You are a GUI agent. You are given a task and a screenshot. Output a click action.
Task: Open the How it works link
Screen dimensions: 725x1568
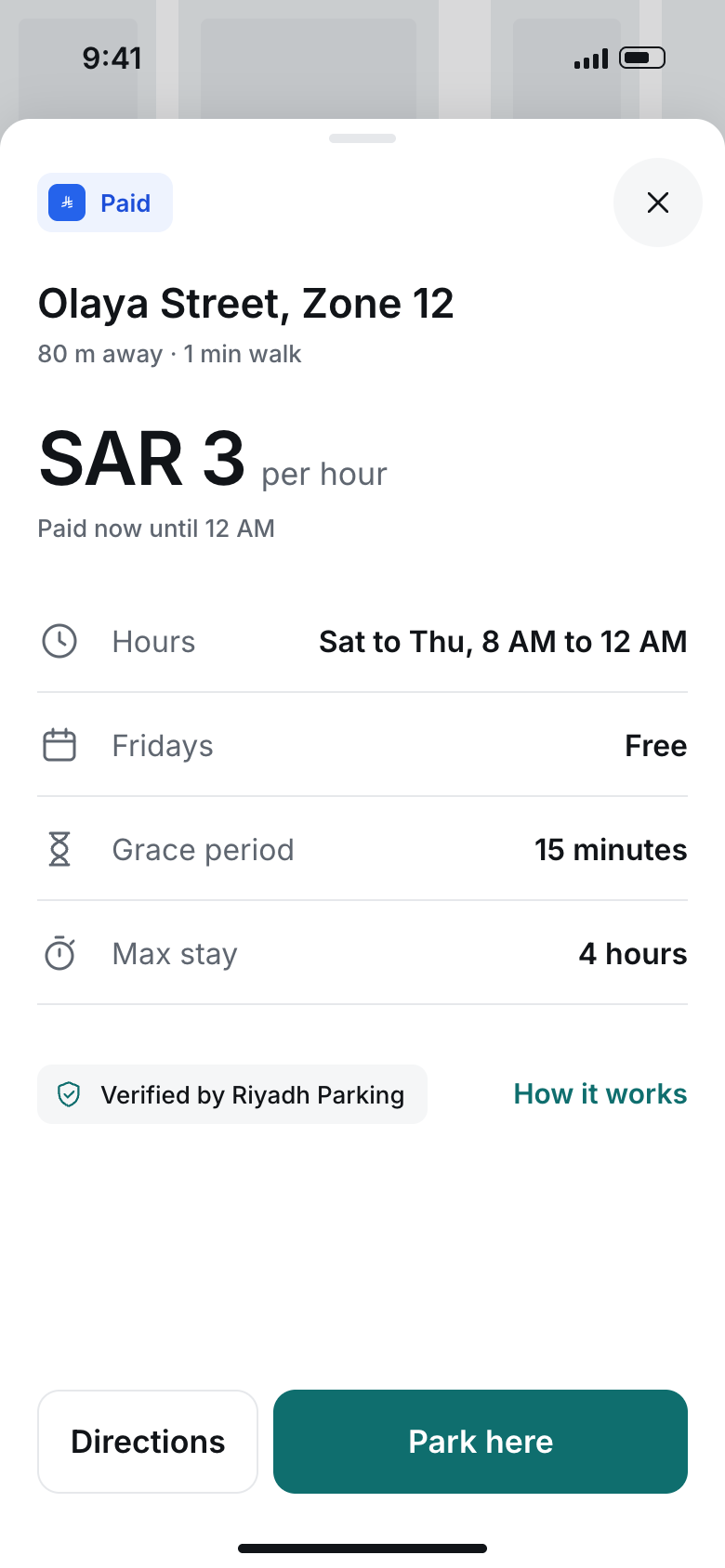coord(600,1094)
